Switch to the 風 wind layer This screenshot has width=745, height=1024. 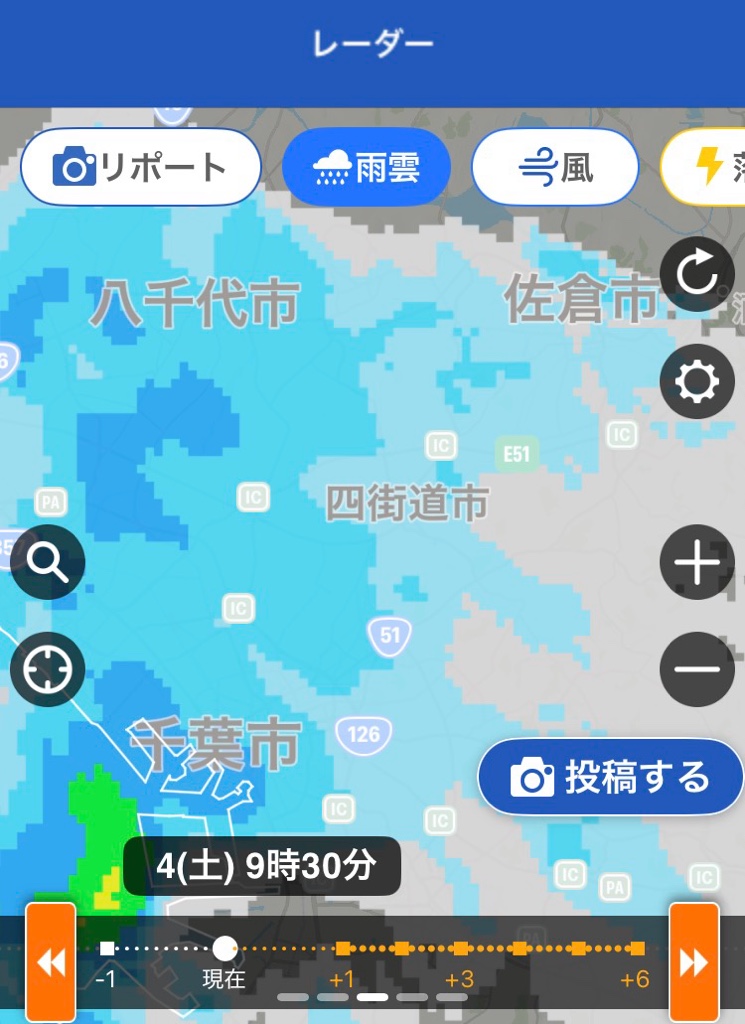555,167
